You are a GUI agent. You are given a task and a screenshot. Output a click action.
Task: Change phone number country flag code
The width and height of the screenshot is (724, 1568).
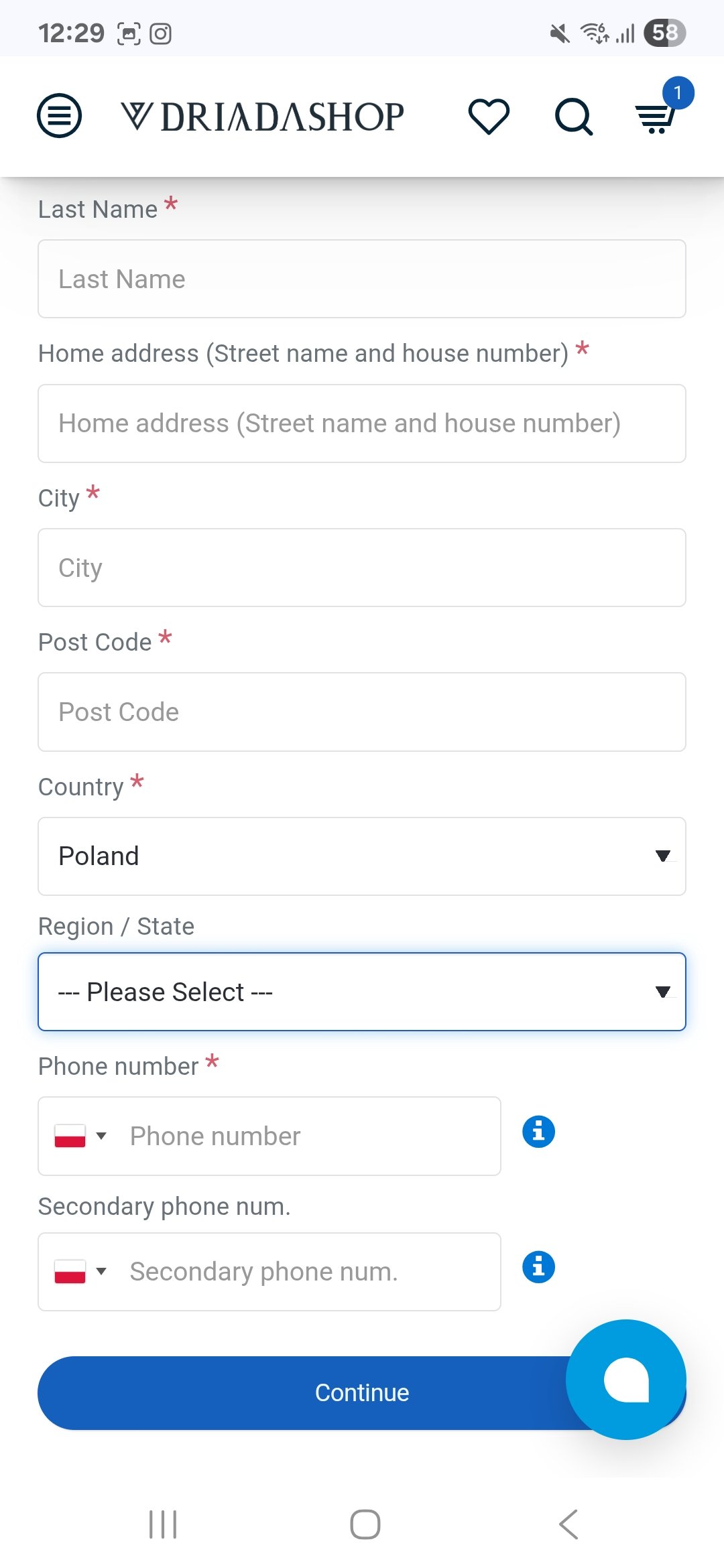pyautogui.click(x=80, y=1136)
